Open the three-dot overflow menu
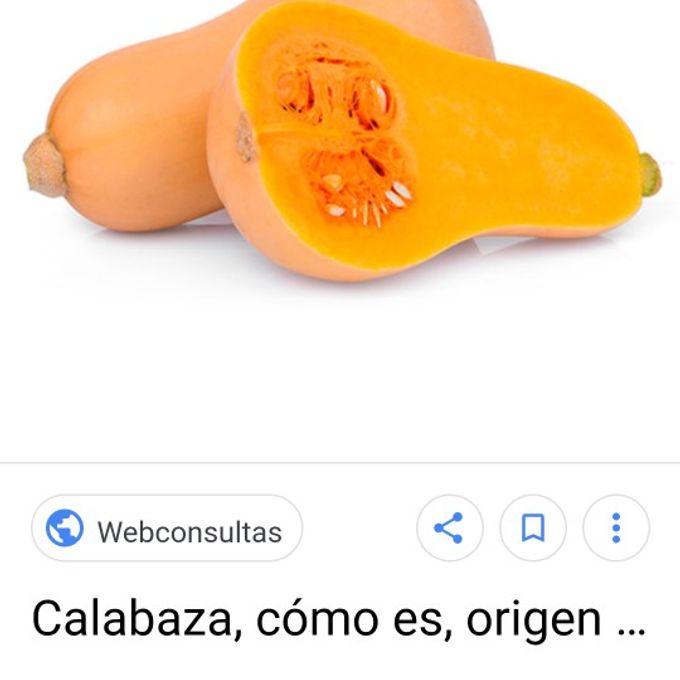Screen dimensions: 680x680 coord(616,528)
